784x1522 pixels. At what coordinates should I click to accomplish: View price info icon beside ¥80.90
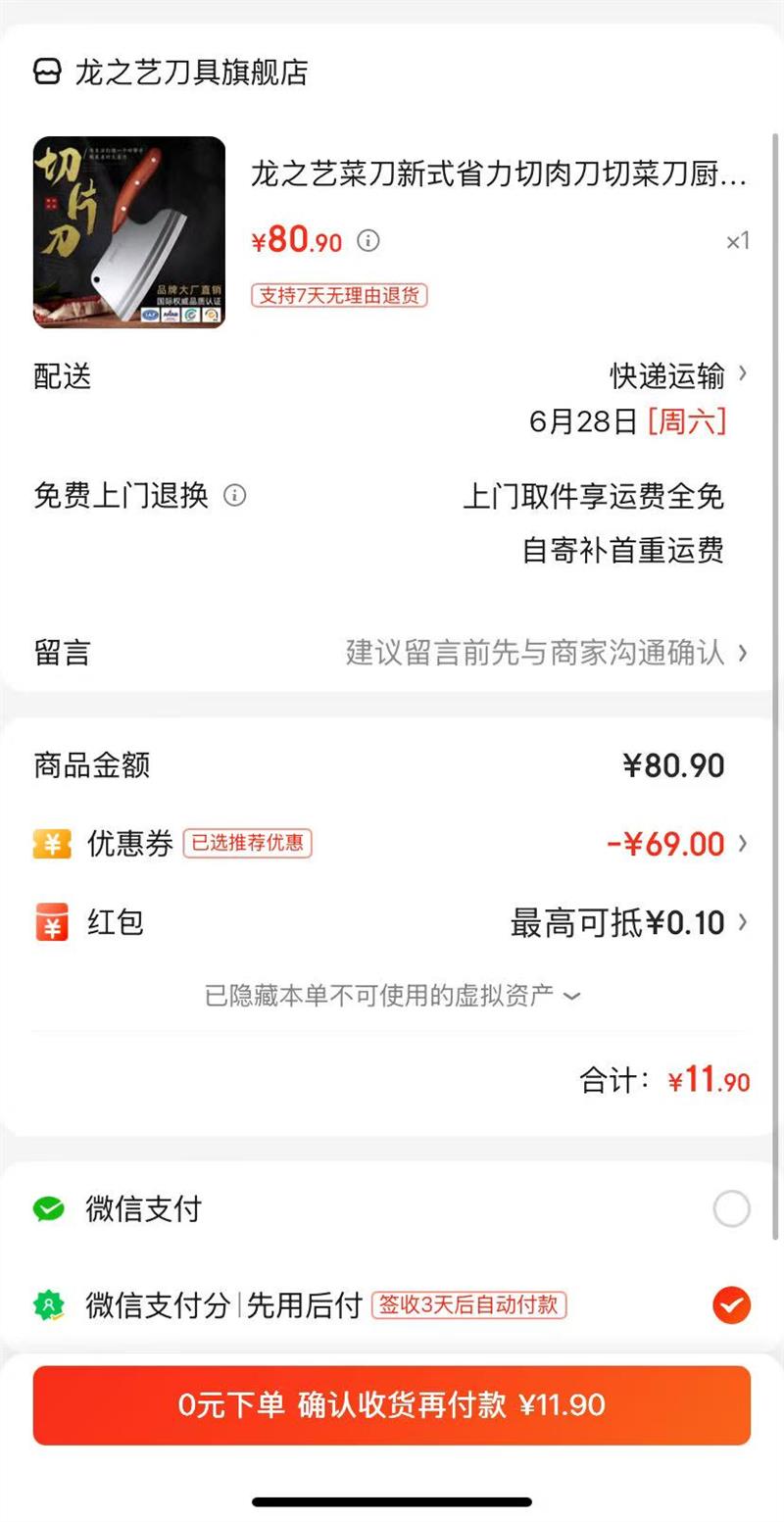(367, 240)
